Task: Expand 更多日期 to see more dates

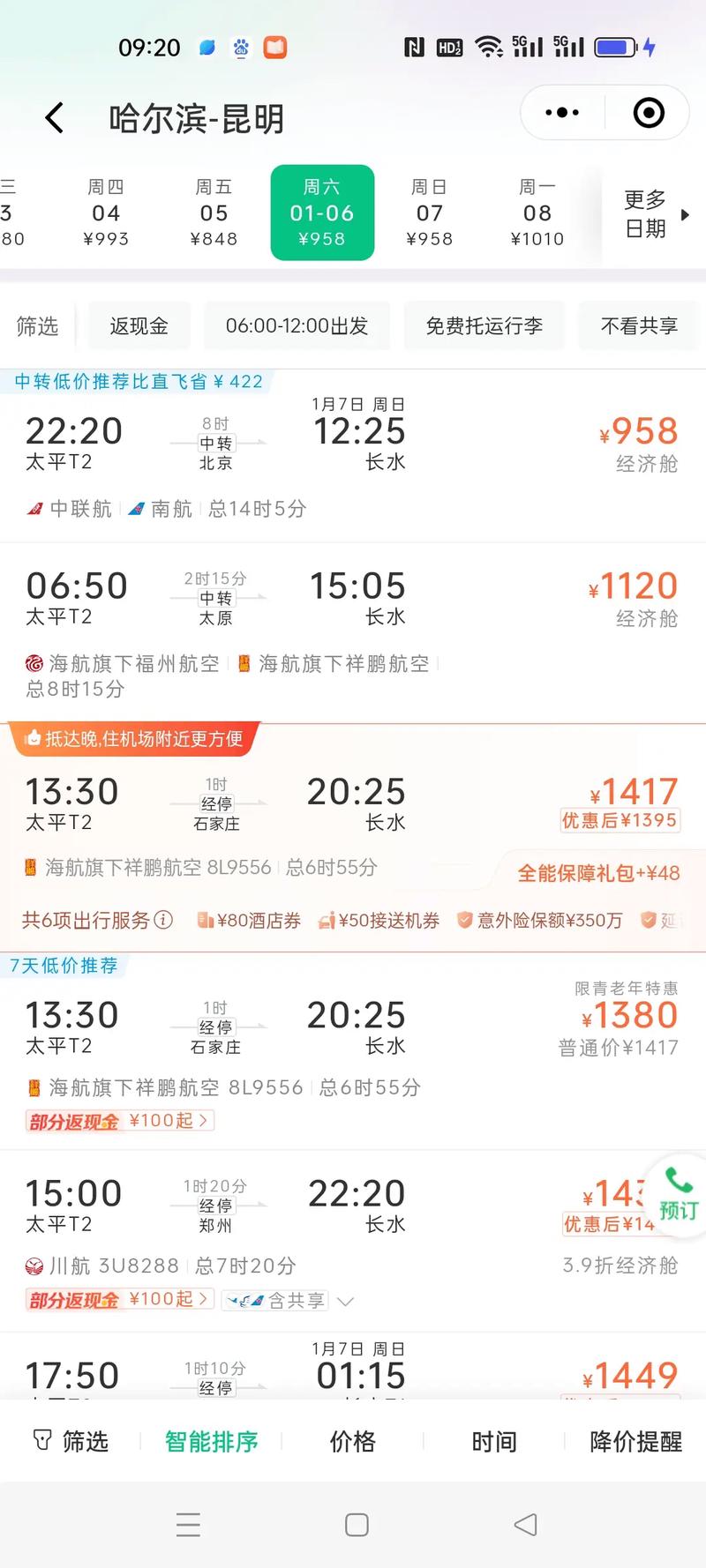Action: coord(646,213)
